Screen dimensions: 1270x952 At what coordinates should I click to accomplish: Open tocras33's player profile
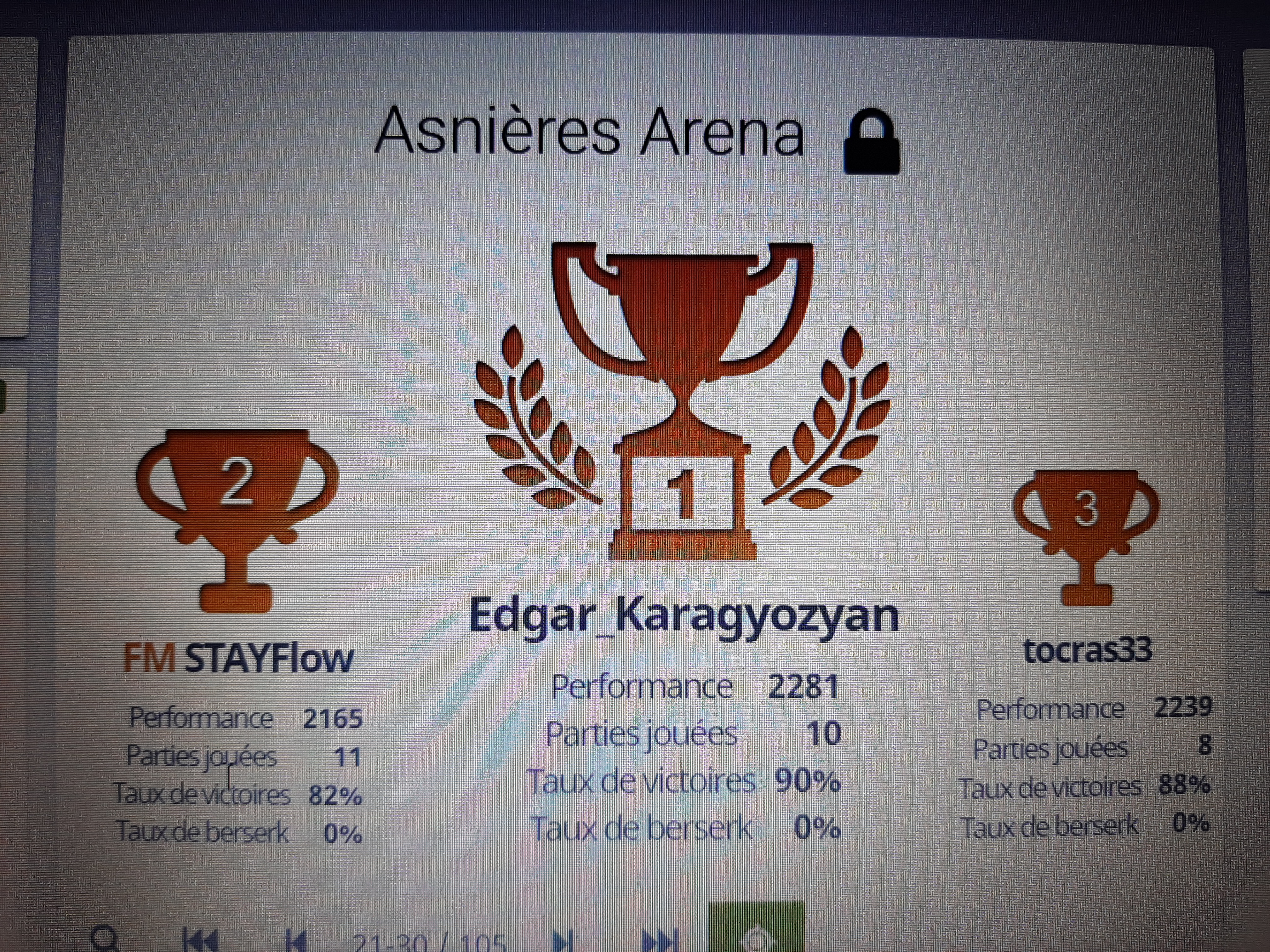1087,650
